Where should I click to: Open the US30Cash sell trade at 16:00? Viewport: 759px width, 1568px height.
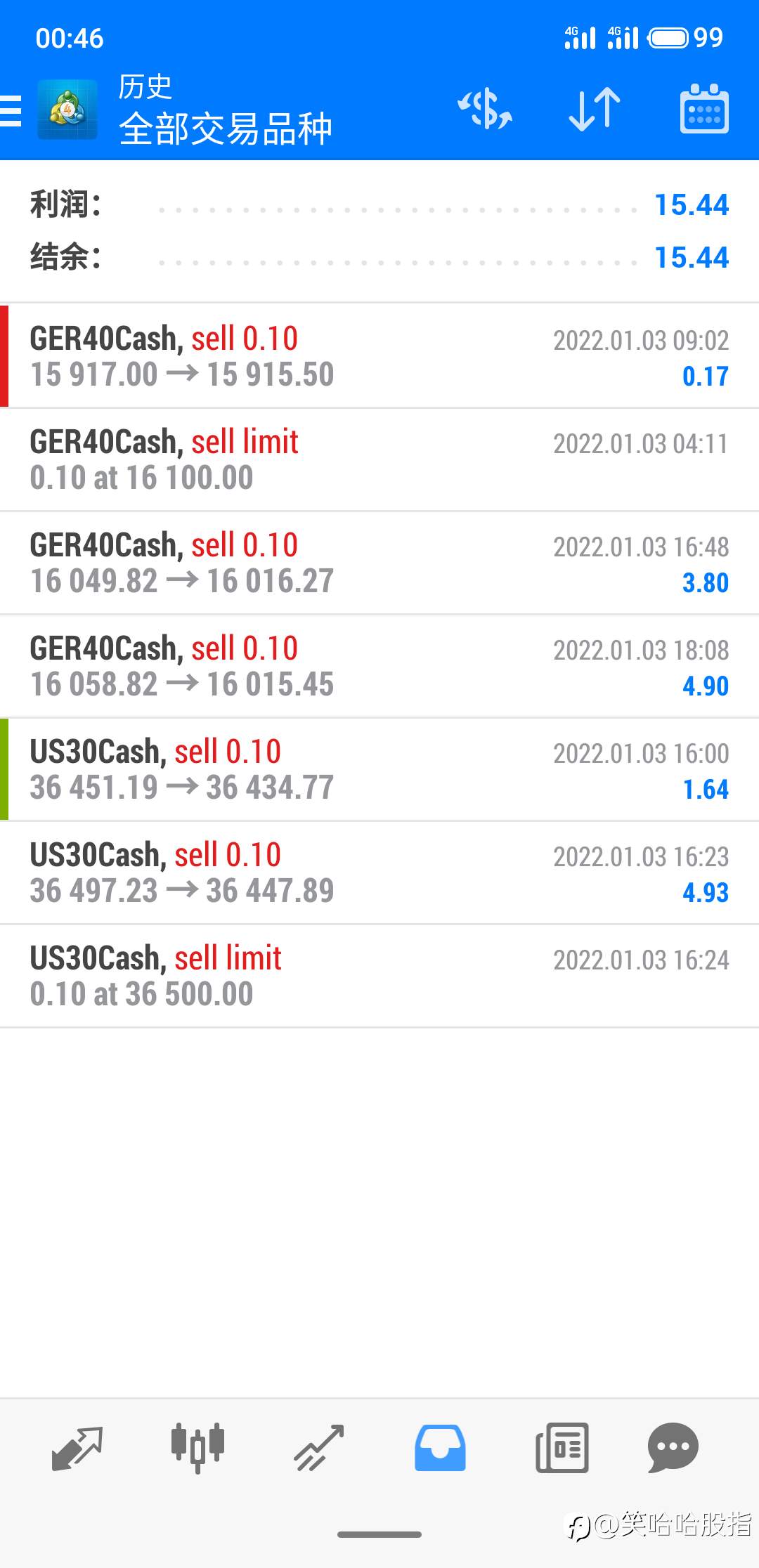click(379, 769)
